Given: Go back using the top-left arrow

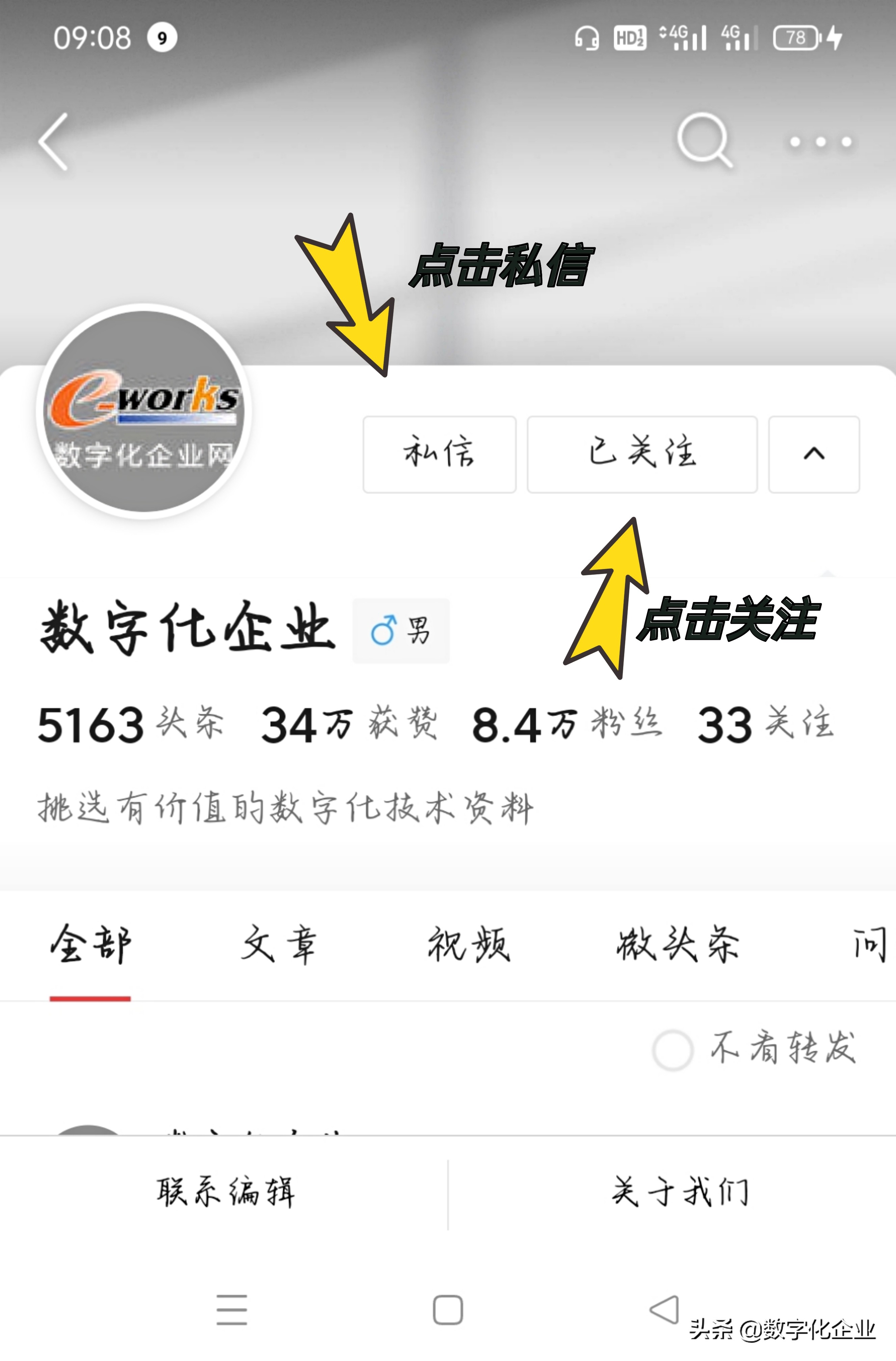Looking at the screenshot, I should pos(54,141).
